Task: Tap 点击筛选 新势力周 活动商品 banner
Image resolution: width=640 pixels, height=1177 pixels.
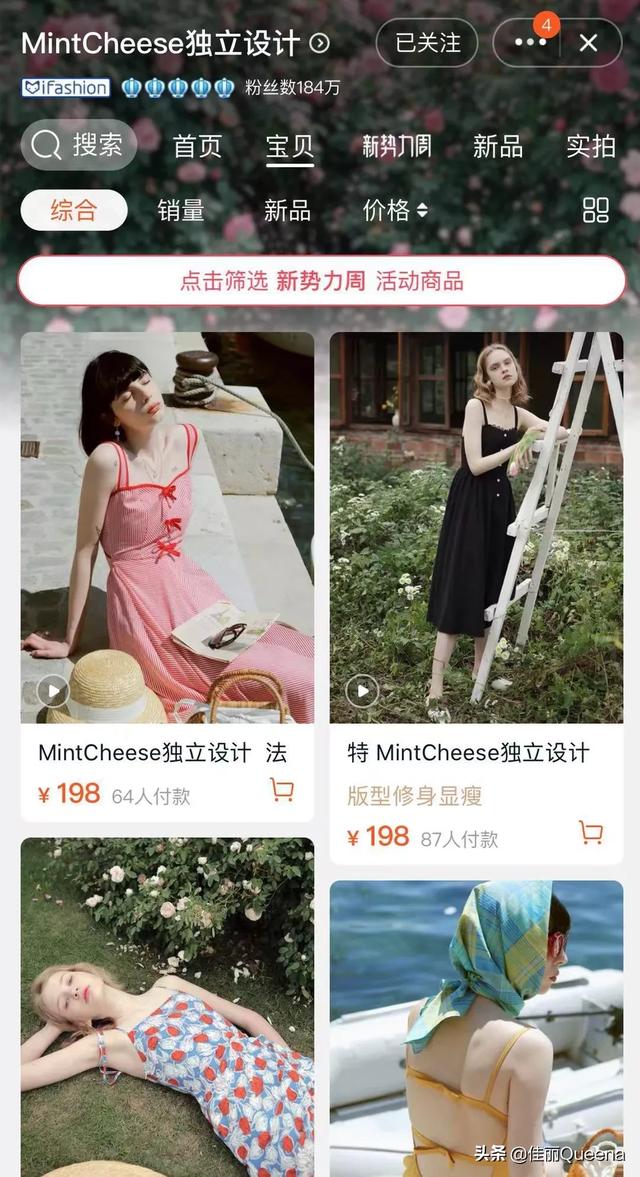Action: (321, 281)
